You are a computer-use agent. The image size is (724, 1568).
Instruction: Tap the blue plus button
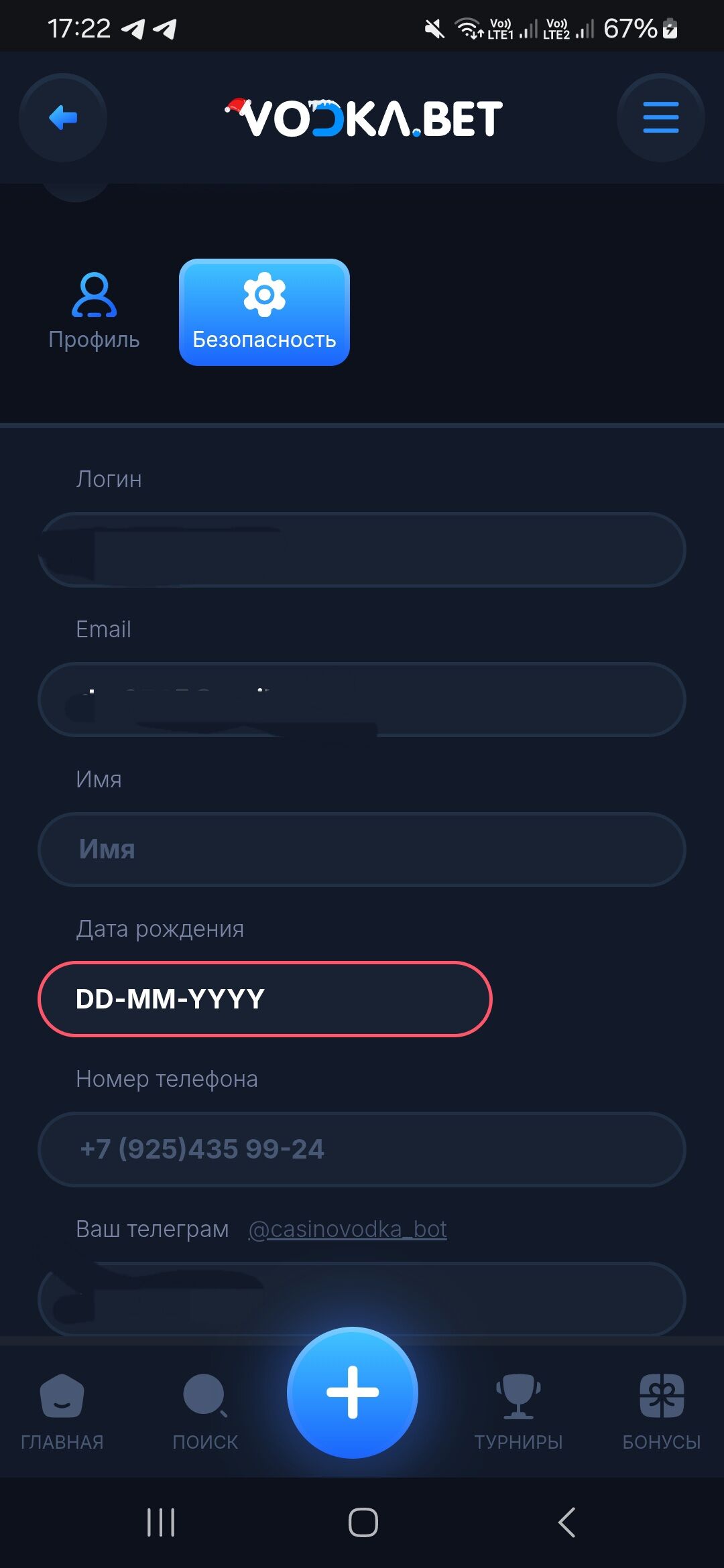[353, 1392]
